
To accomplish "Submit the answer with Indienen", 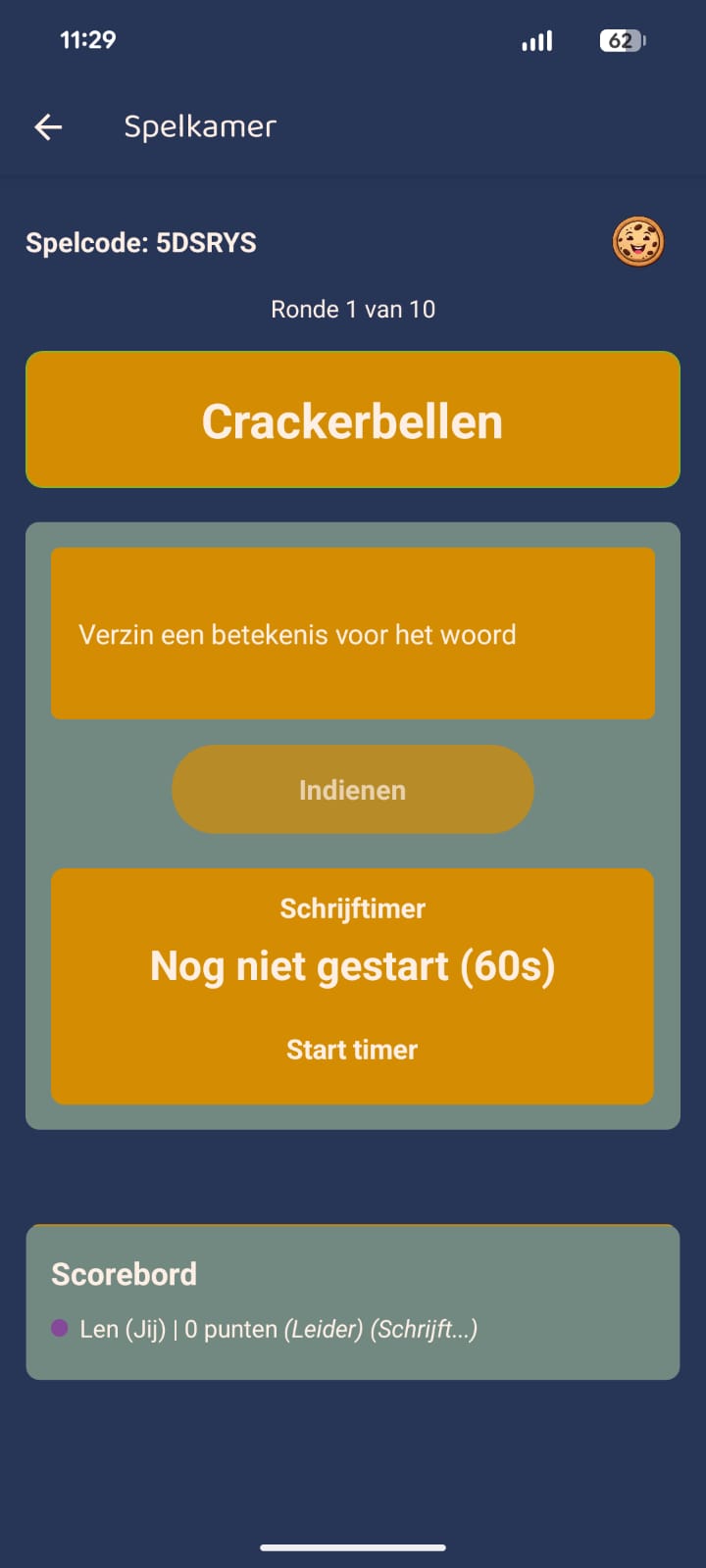I will pyautogui.click(x=353, y=790).
